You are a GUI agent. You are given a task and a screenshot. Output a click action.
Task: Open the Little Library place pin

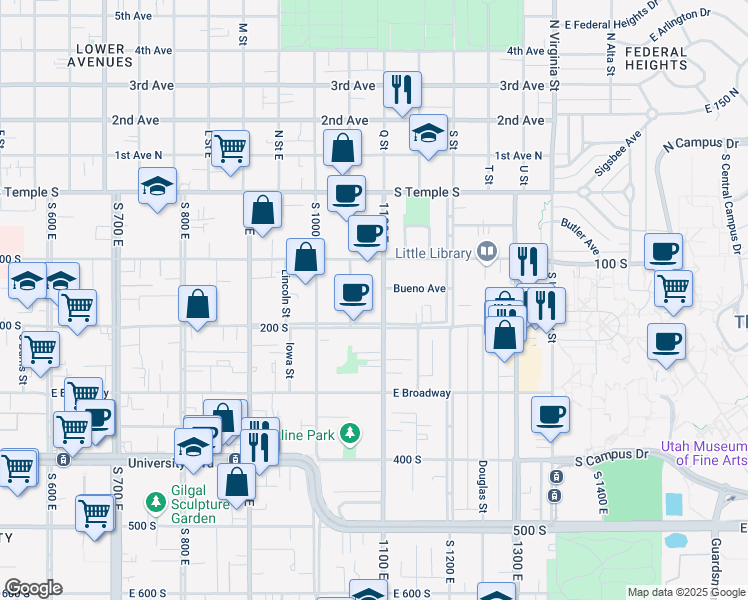pyautogui.click(x=487, y=252)
